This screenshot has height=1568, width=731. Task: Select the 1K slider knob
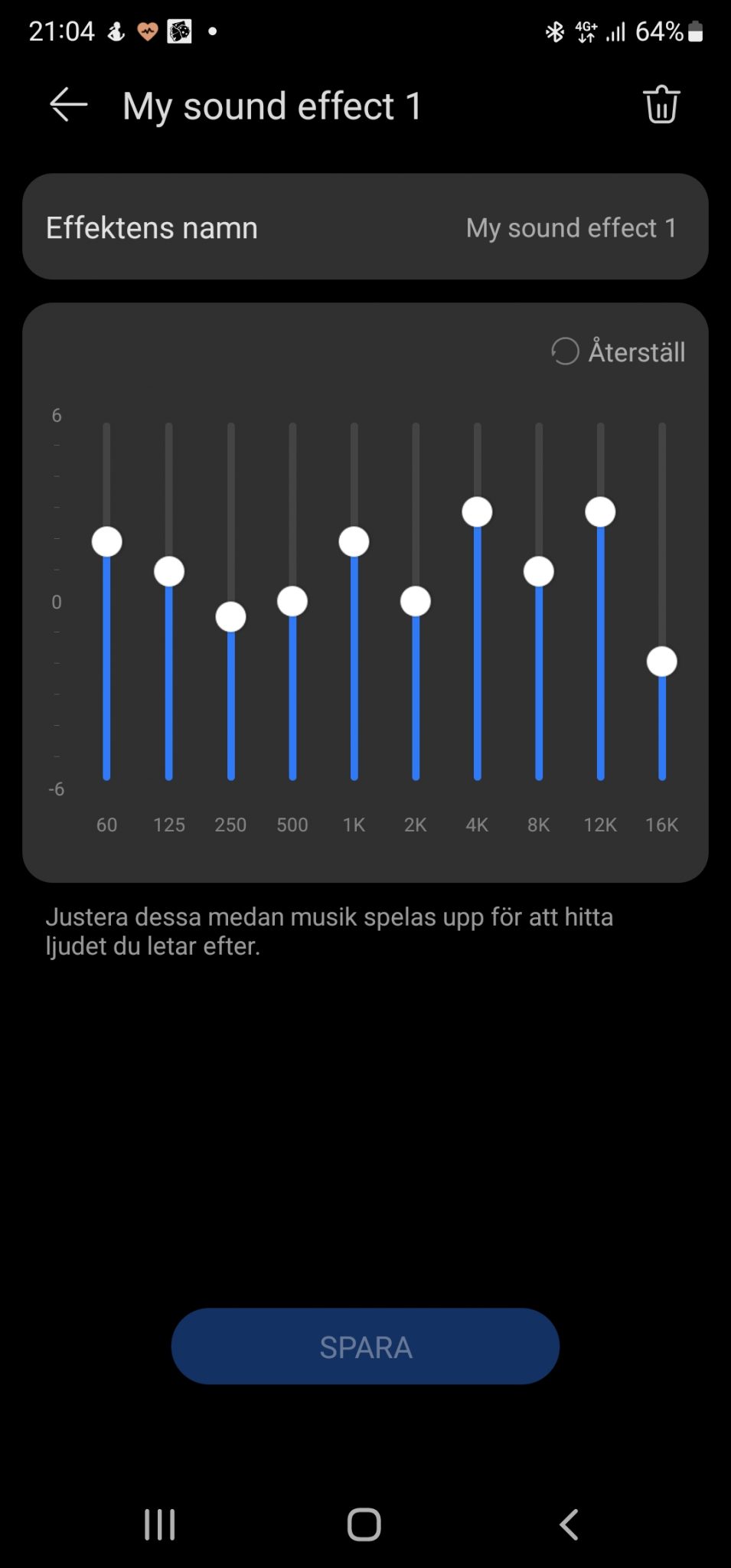354,542
